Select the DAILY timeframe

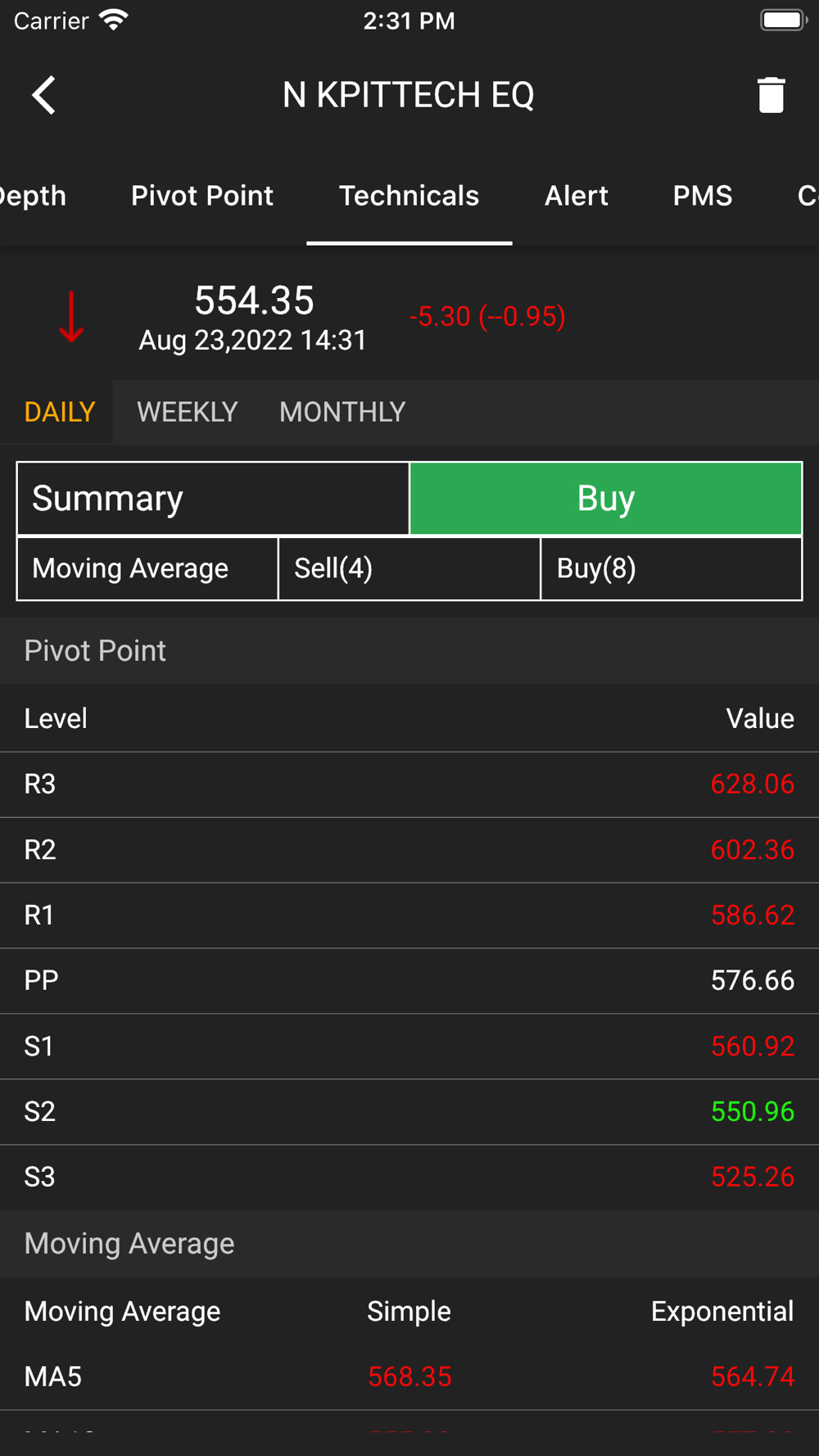(60, 412)
